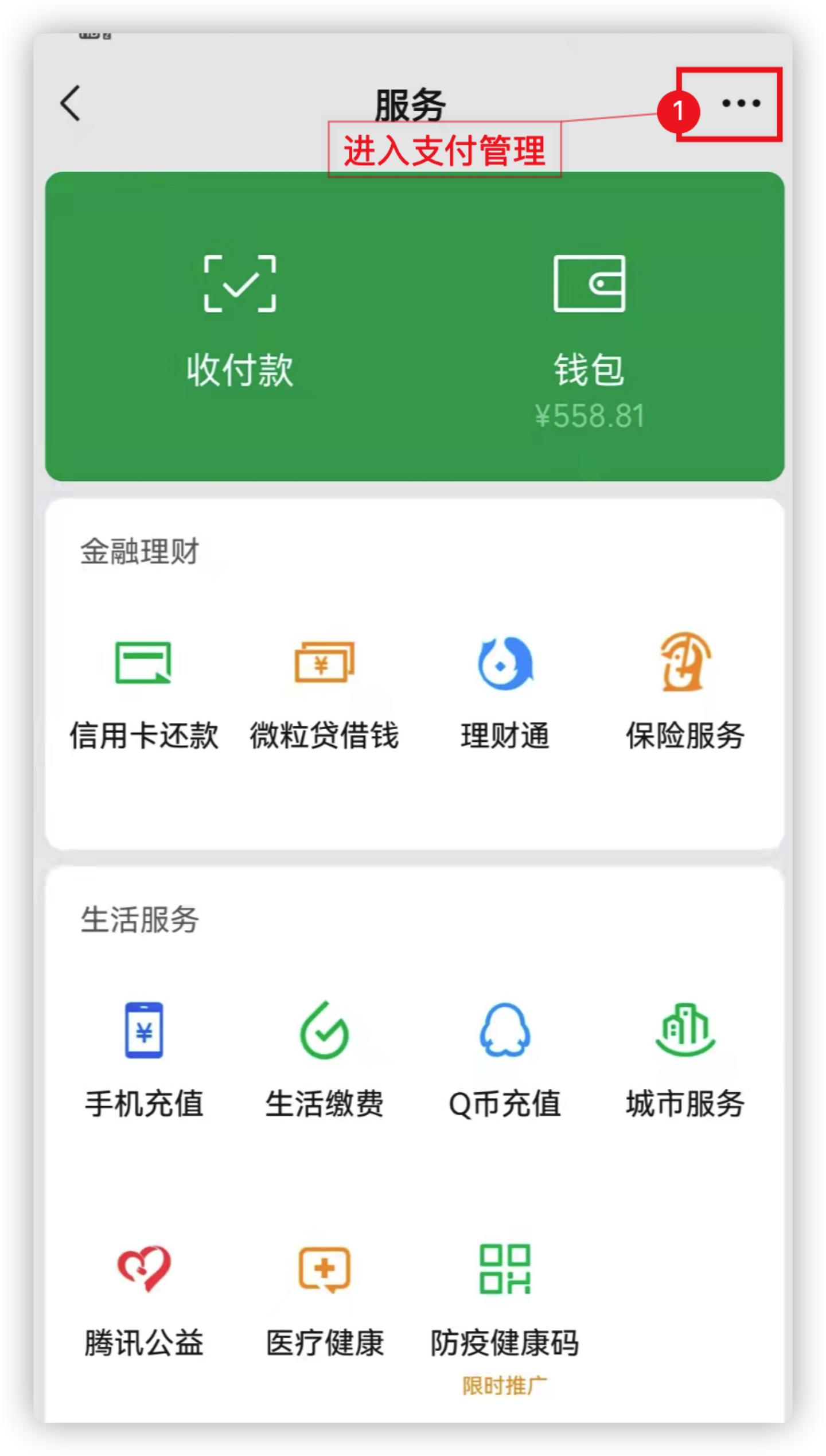Tap the 进入支付管理 annotation box
The image size is (826, 1456).
pyautogui.click(x=445, y=151)
